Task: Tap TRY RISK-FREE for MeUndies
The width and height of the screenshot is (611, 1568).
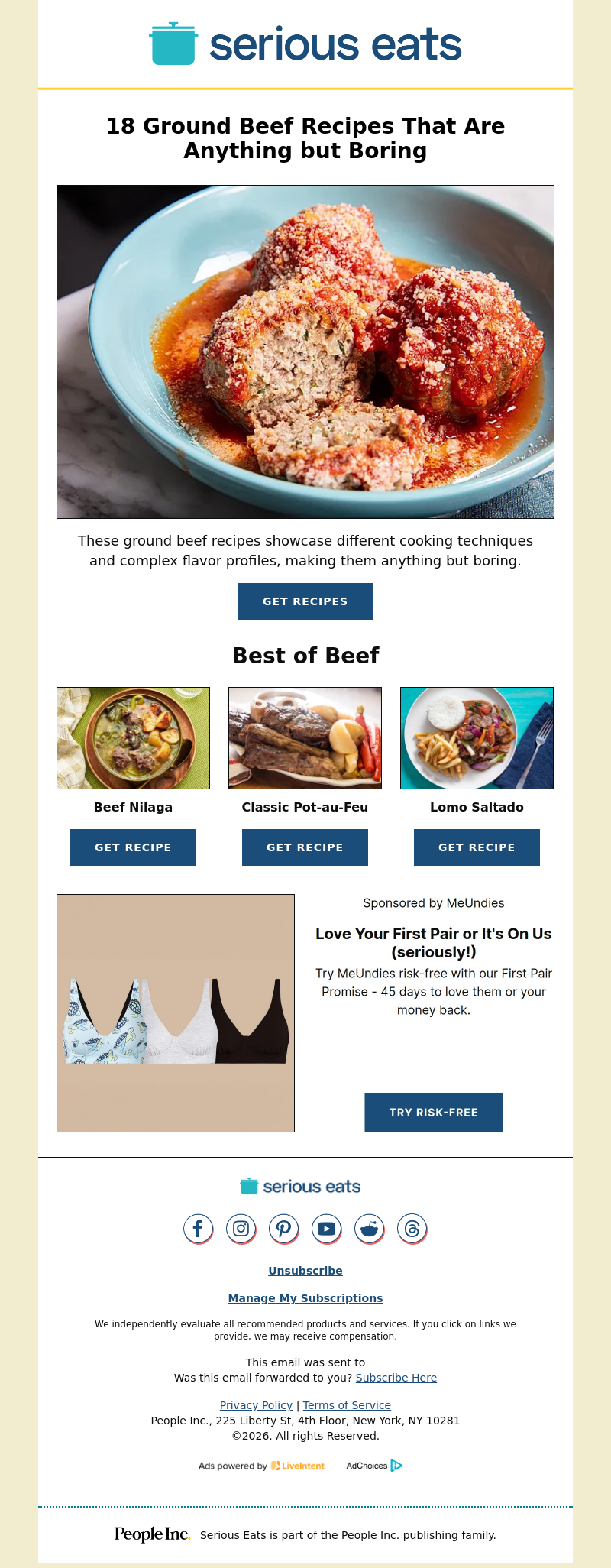Action: point(433,1113)
